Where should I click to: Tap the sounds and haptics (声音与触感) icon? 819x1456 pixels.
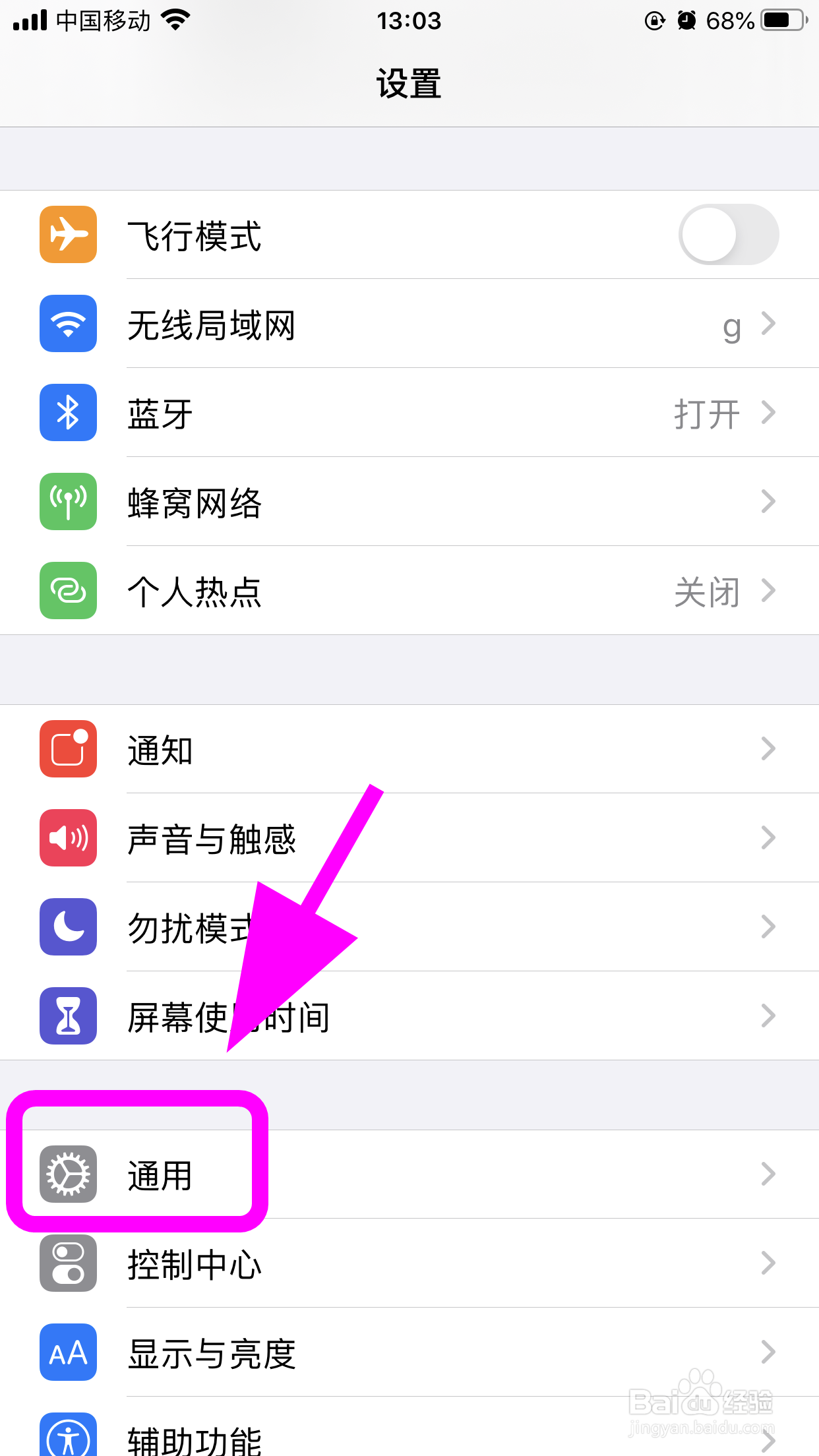68,838
